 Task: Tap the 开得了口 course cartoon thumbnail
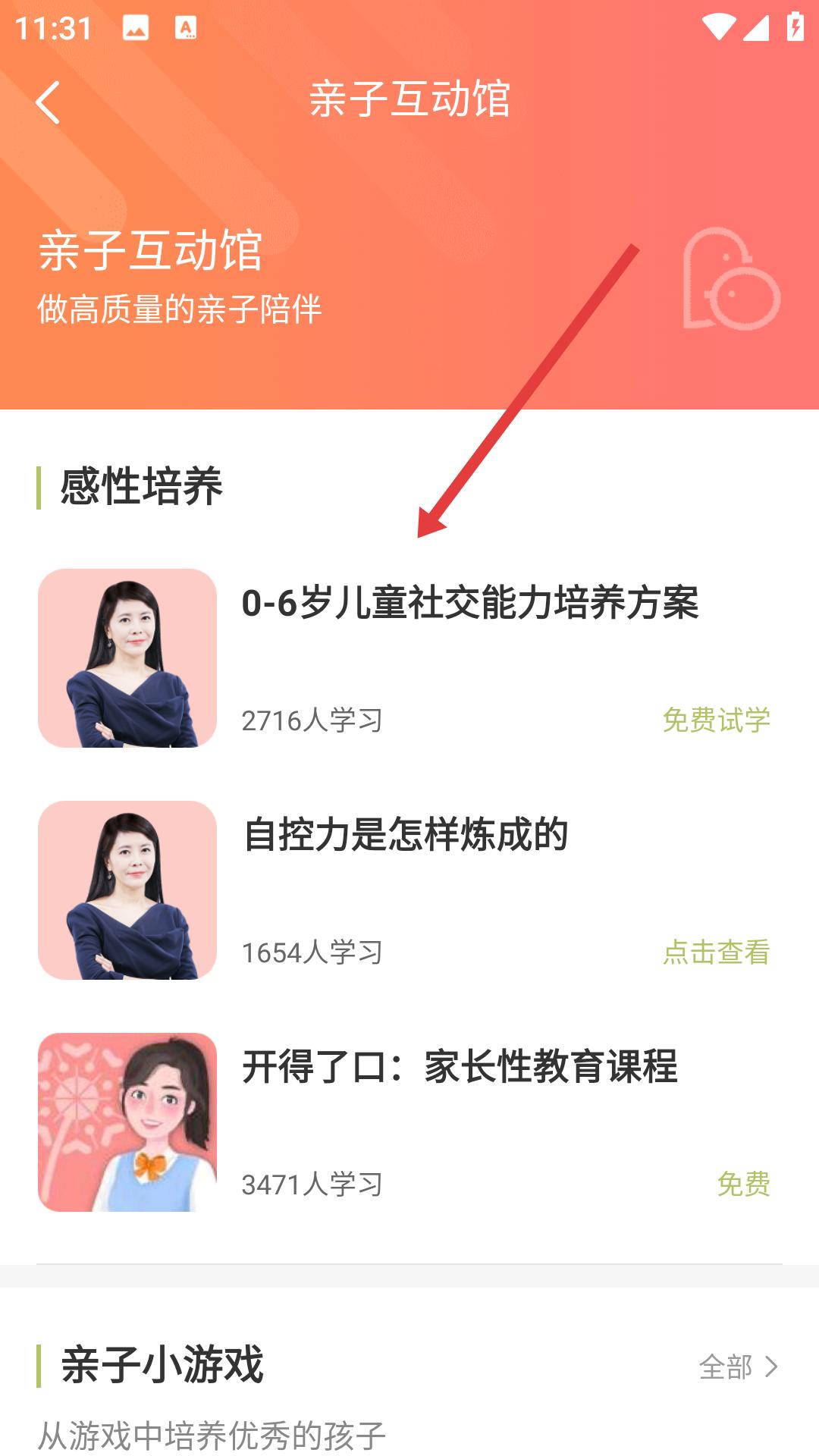[127, 1122]
